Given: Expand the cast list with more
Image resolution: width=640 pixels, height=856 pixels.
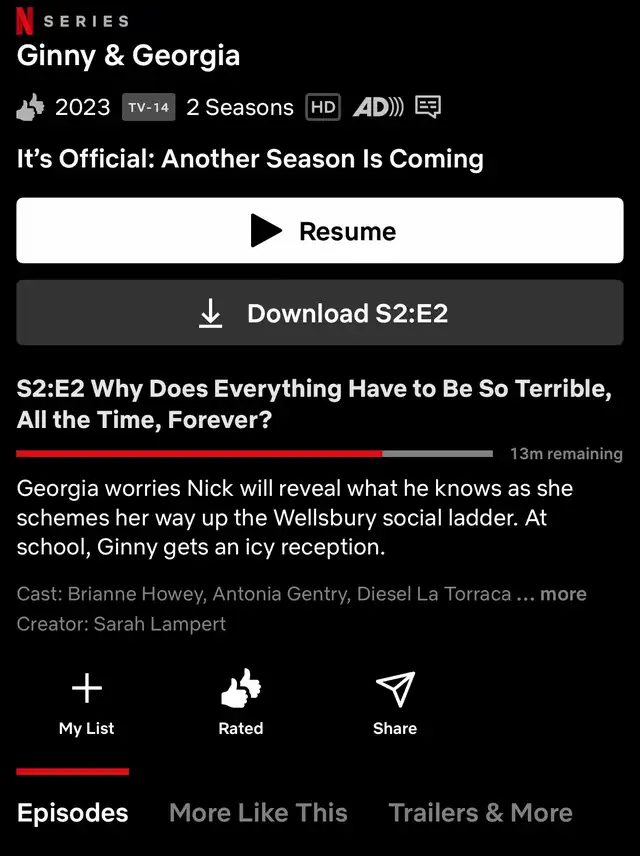Looking at the screenshot, I should [563, 594].
